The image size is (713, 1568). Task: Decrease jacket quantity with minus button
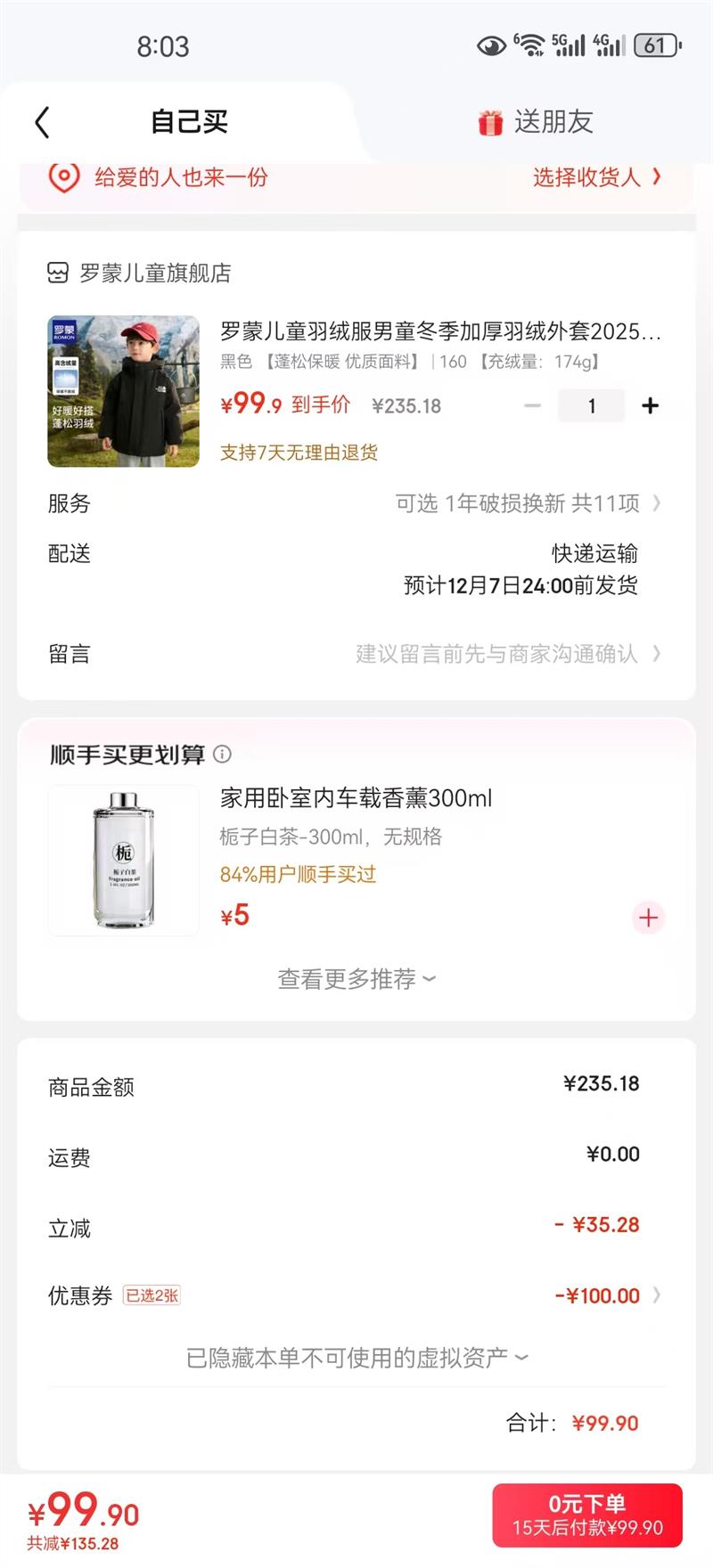point(532,406)
